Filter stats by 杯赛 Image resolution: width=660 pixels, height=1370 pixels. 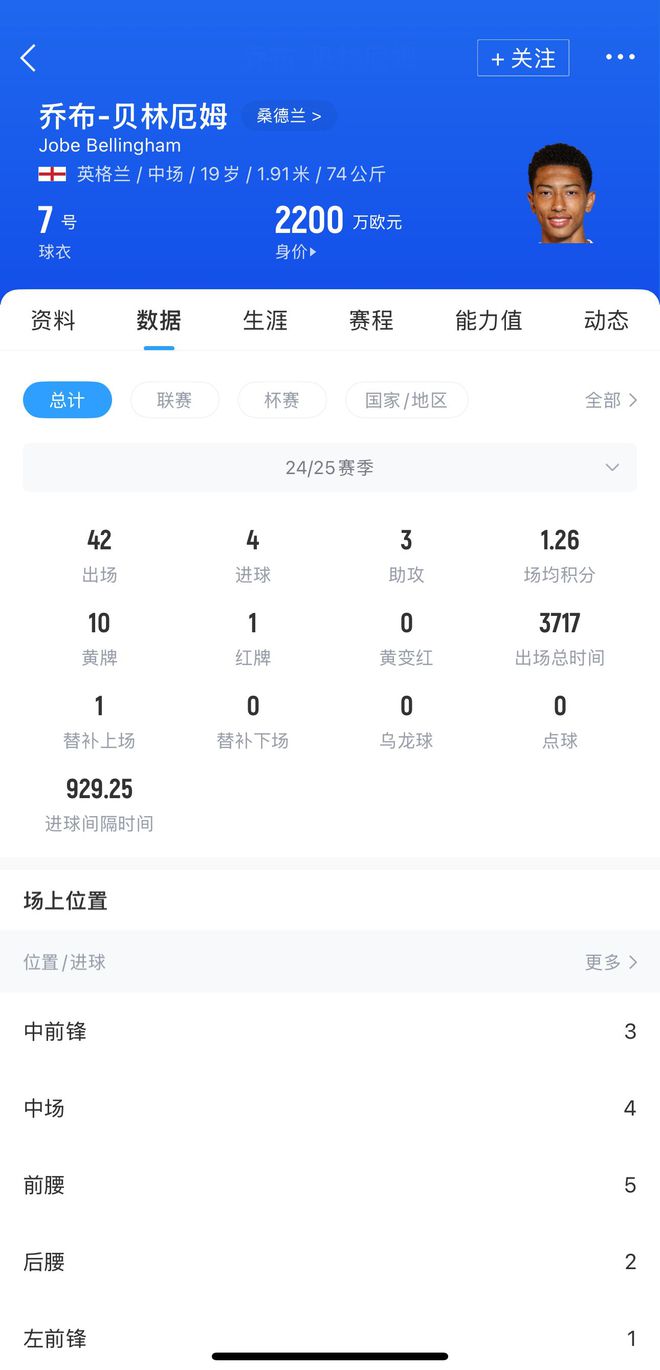click(282, 400)
